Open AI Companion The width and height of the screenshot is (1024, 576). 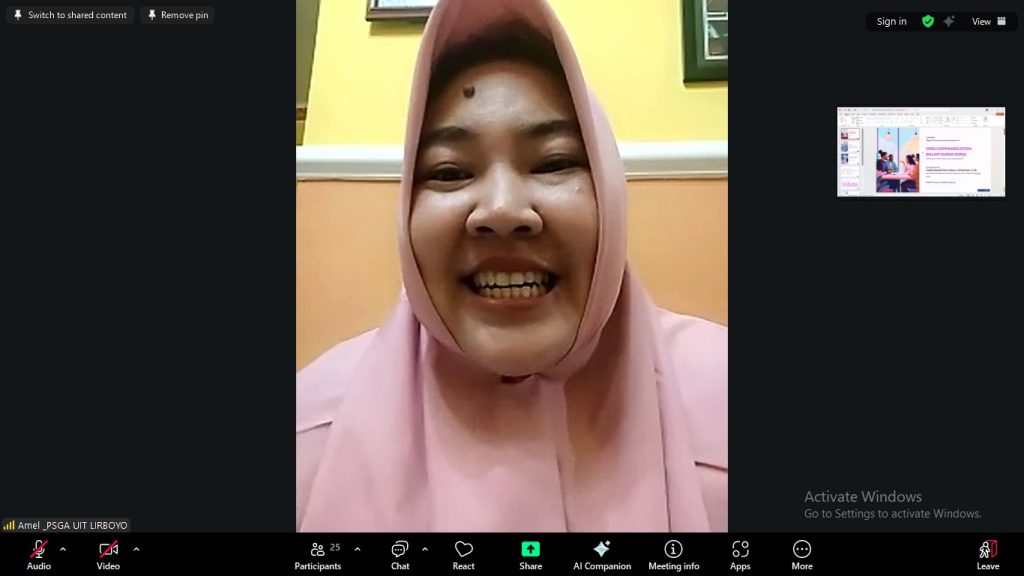click(x=602, y=554)
